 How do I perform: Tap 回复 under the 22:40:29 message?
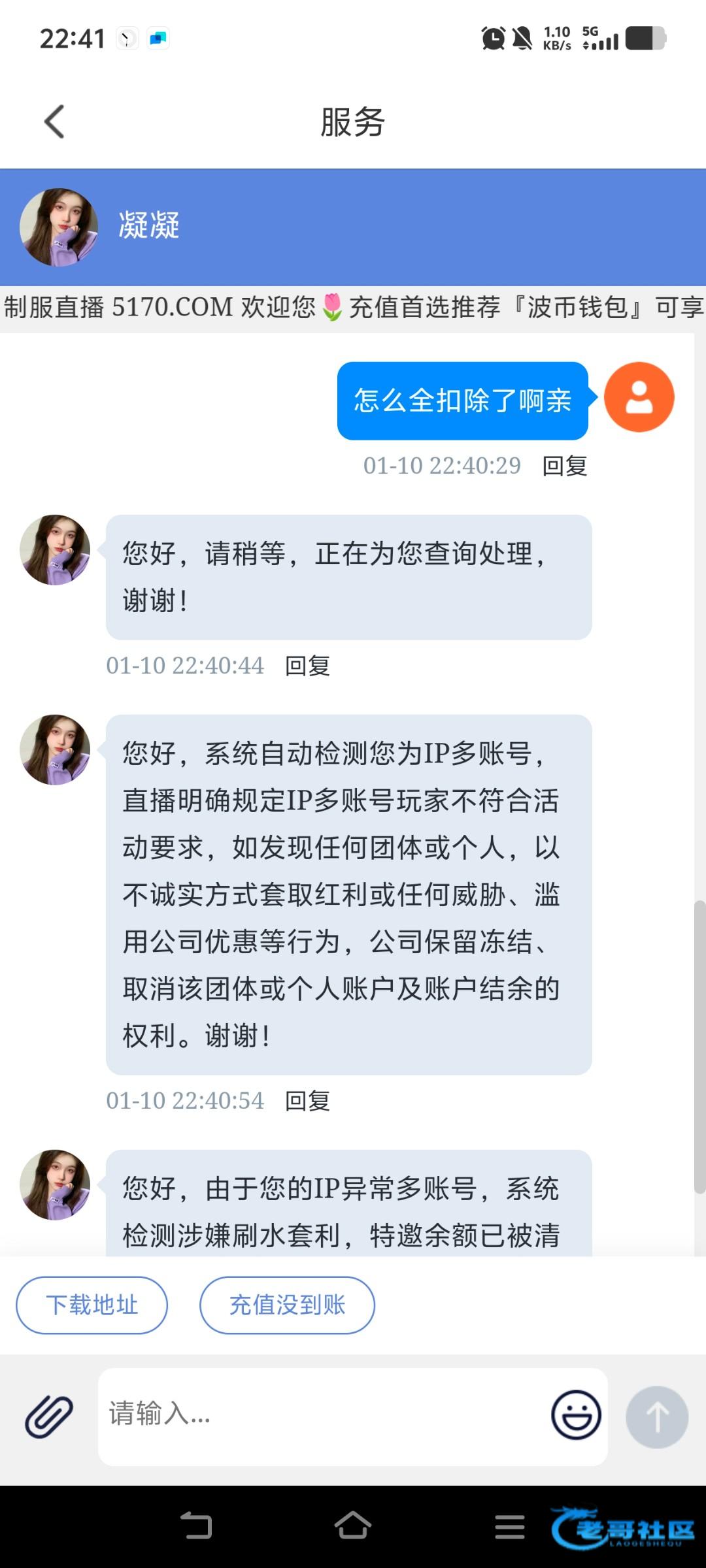565,466
